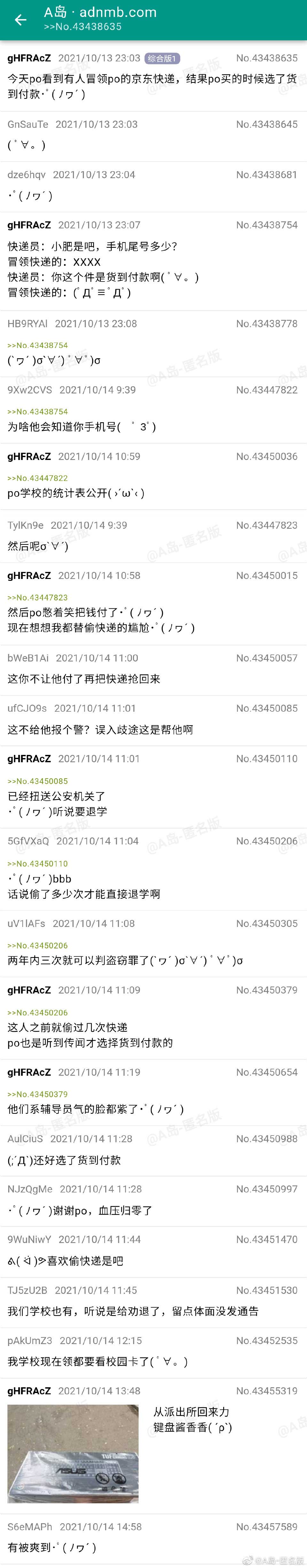View quoted post >>No.43450379
This screenshot has height=1568, width=307.
[38, 1094]
